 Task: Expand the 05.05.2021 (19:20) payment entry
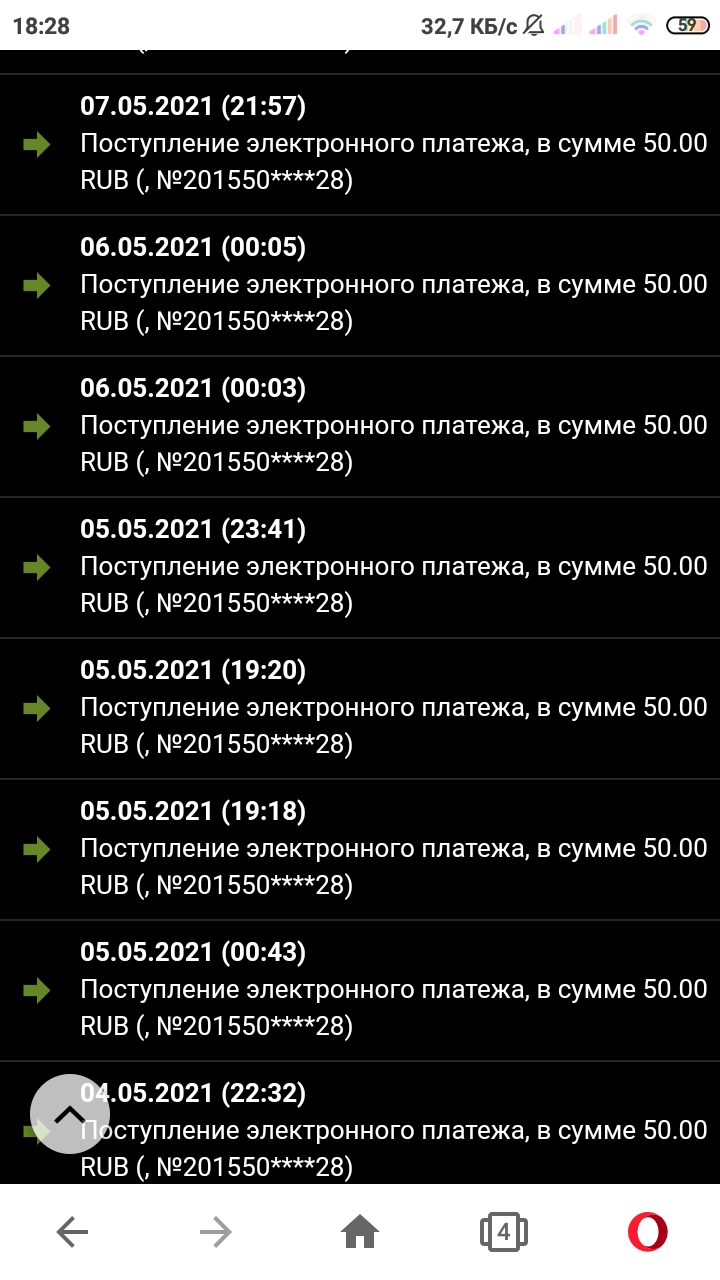(390, 709)
